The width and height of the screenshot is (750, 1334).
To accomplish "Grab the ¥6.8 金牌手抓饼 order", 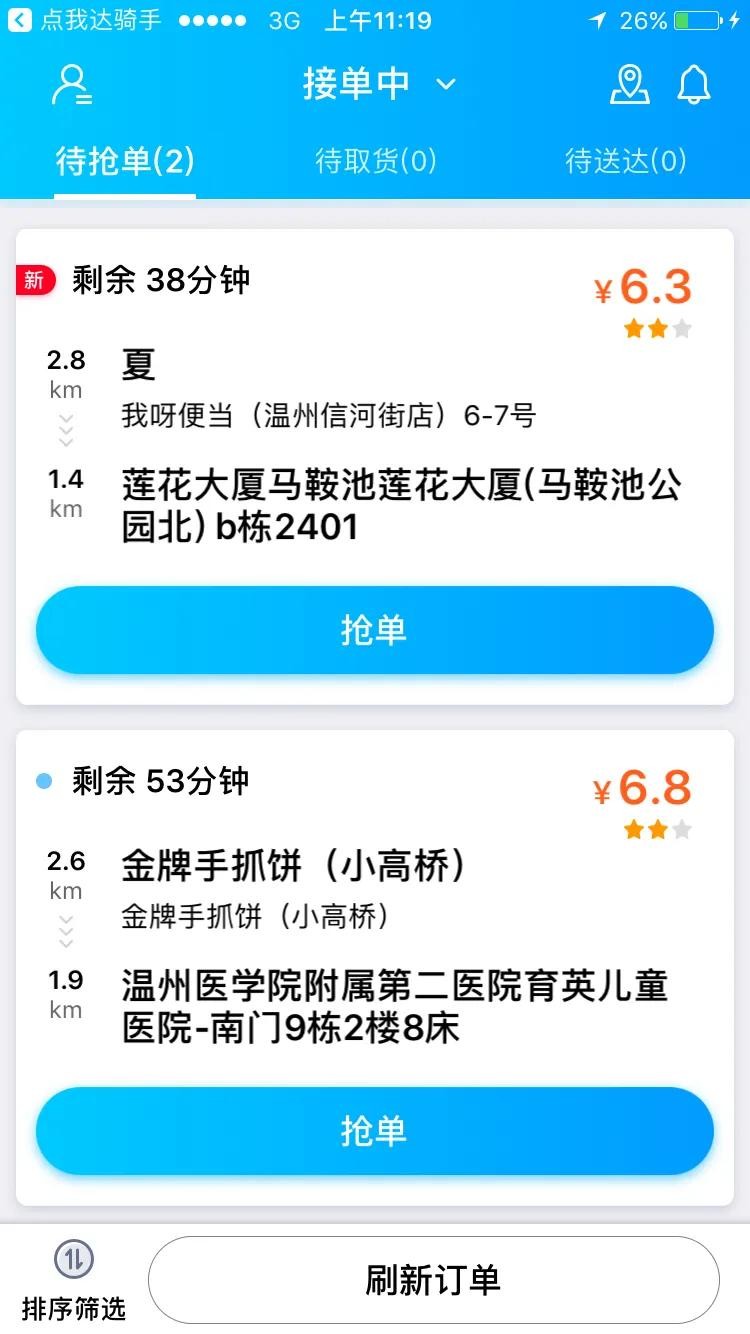I will point(375,1131).
